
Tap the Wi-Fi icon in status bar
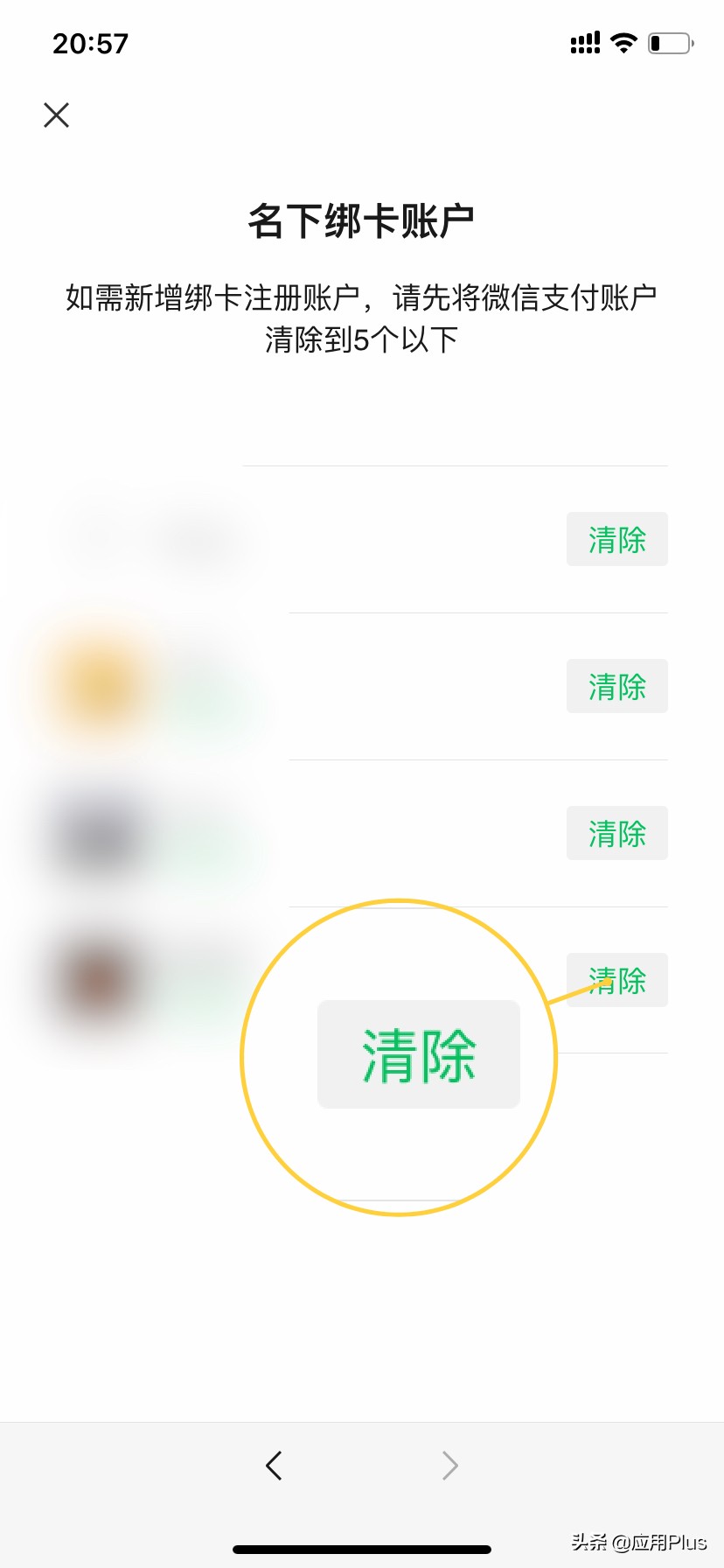[x=623, y=42]
